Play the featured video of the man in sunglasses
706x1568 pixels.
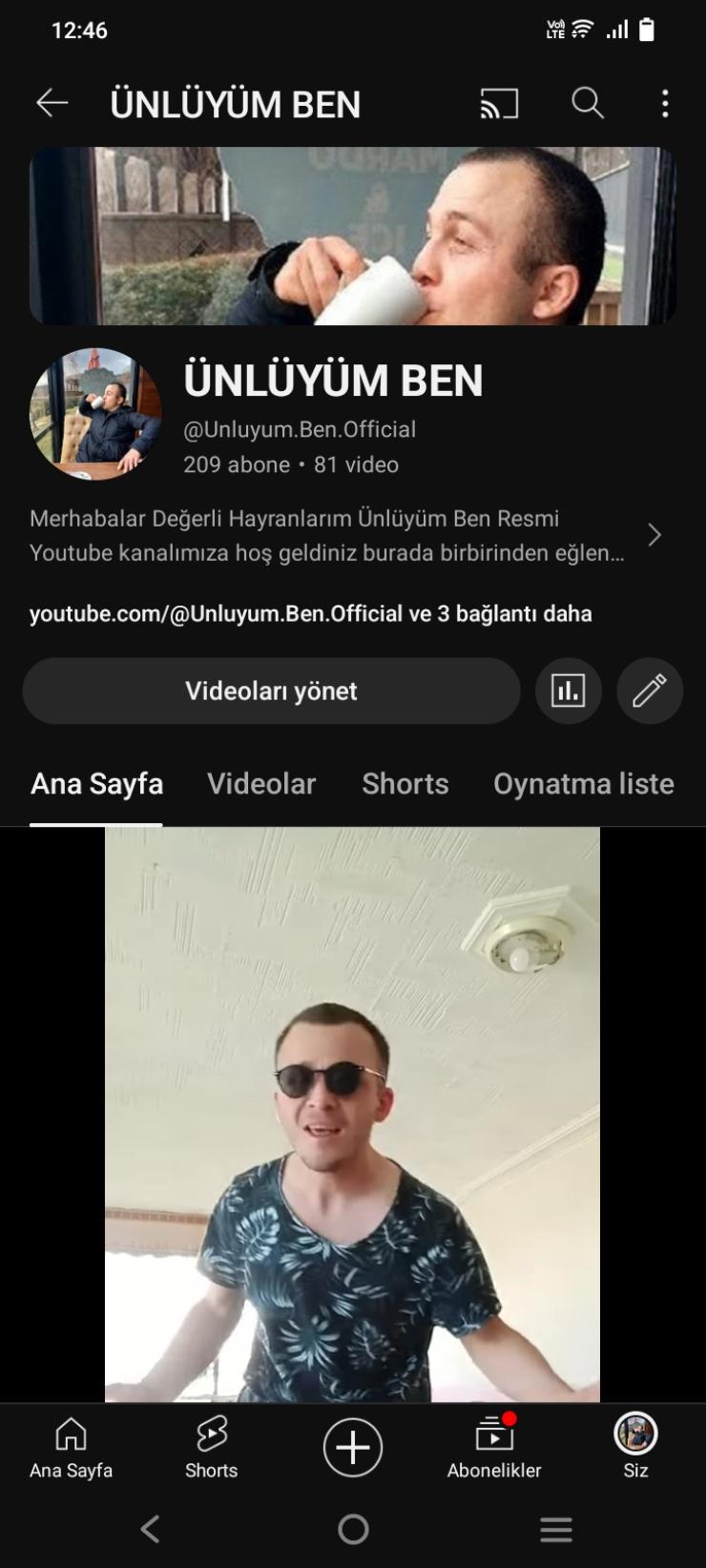(x=352, y=1114)
